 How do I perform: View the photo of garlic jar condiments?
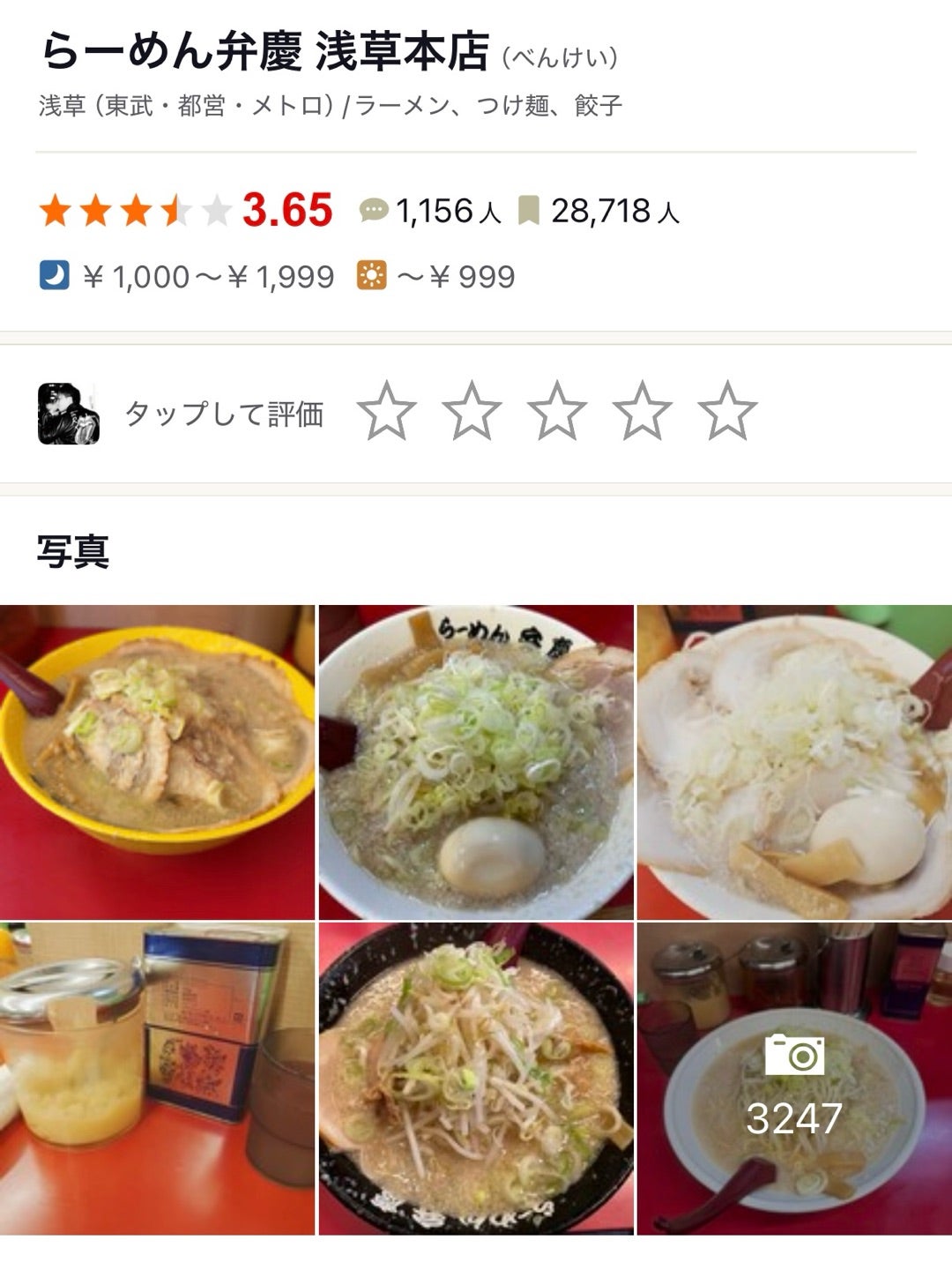pos(157,1078)
